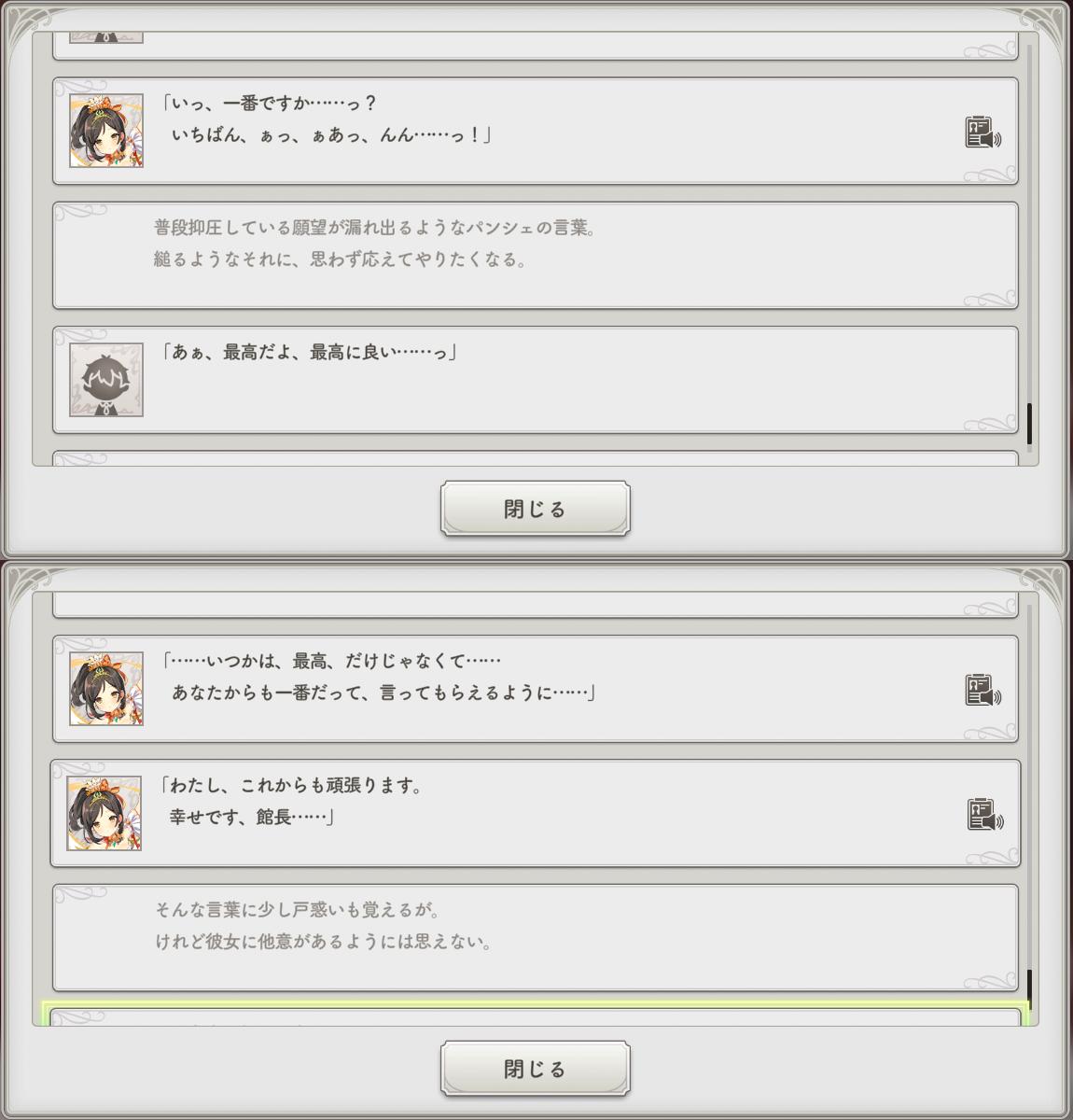Replay voice for the 「いっ、一番ですか」 line

point(982,133)
